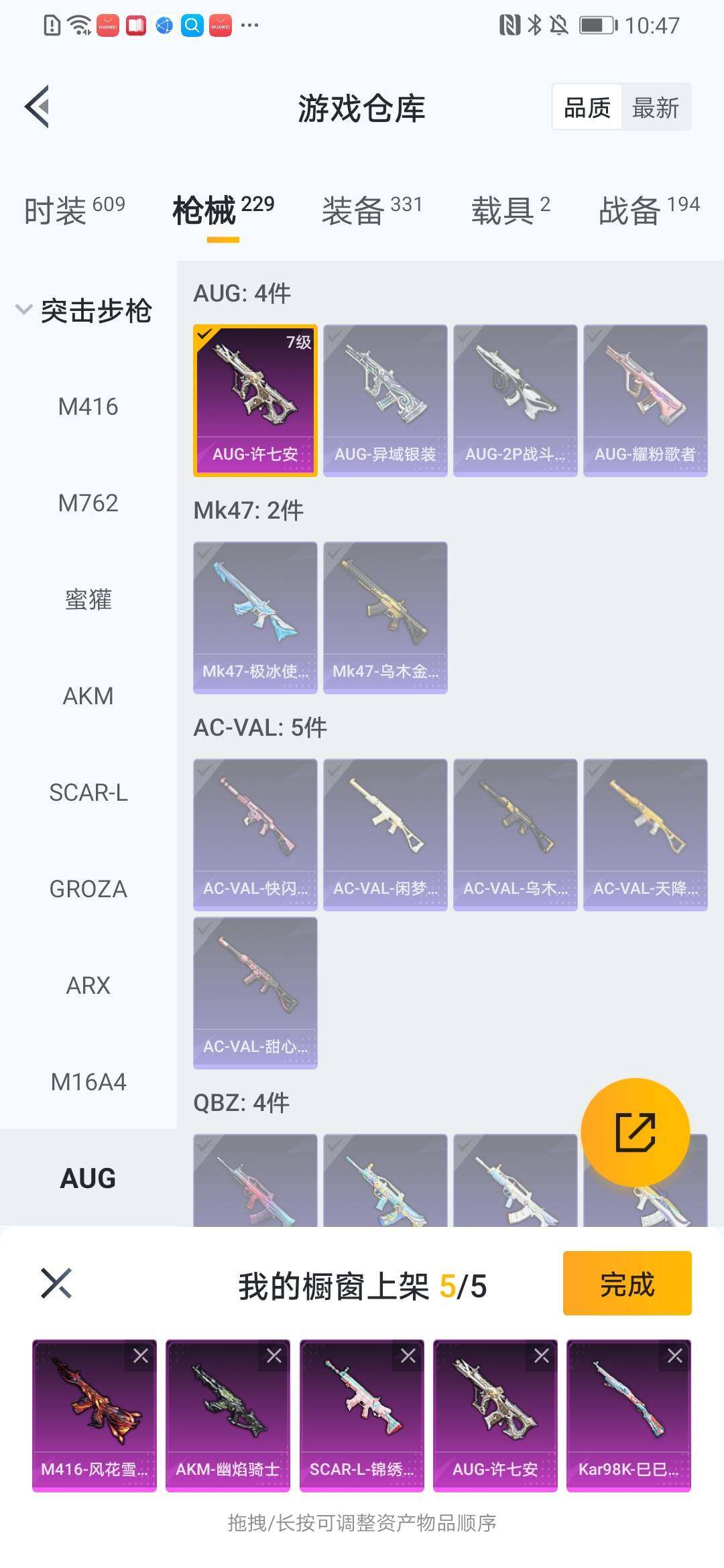This screenshot has height=1568, width=724.
Task: Select the AC-VAL-闲梦 skin tile
Action: (385, 834)
